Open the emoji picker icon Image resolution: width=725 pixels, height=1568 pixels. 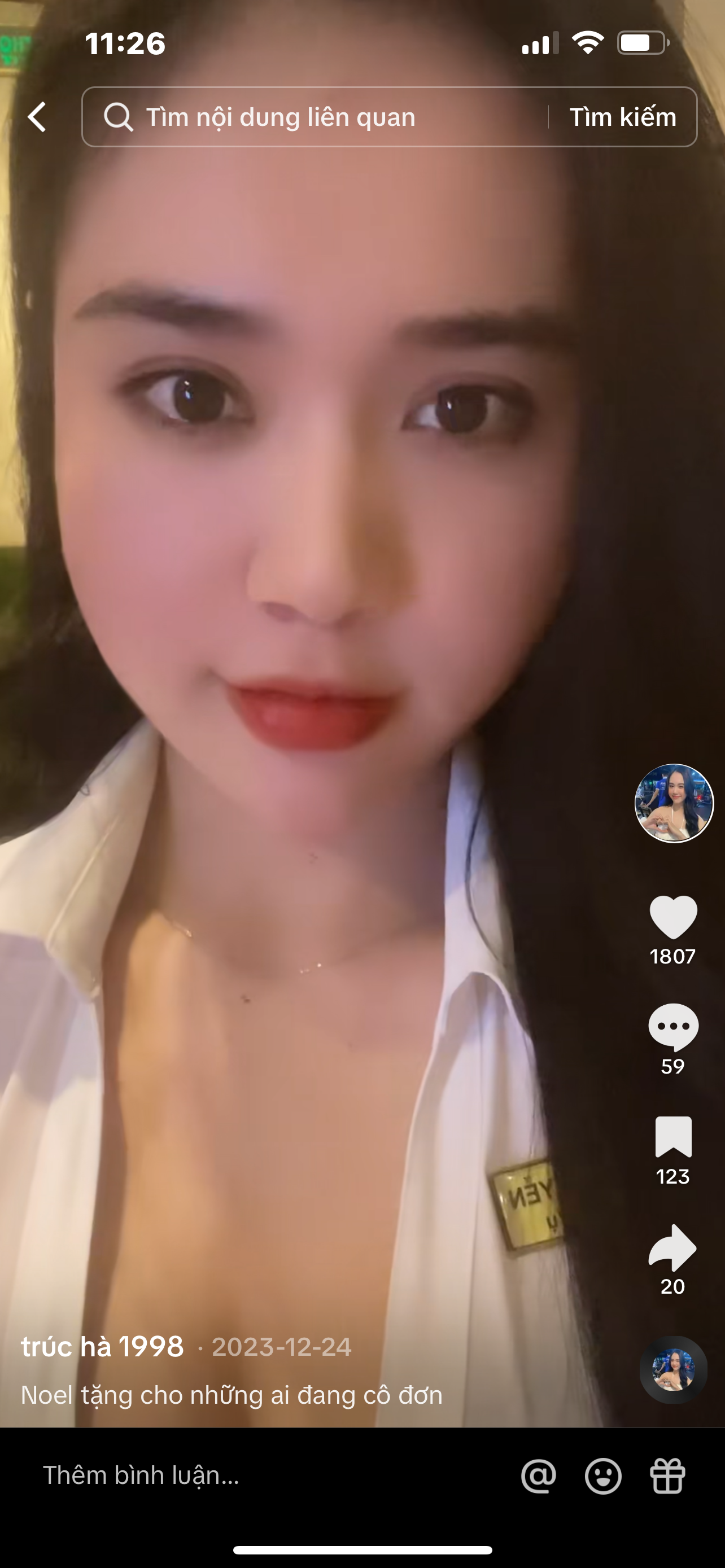[603, 1476]
